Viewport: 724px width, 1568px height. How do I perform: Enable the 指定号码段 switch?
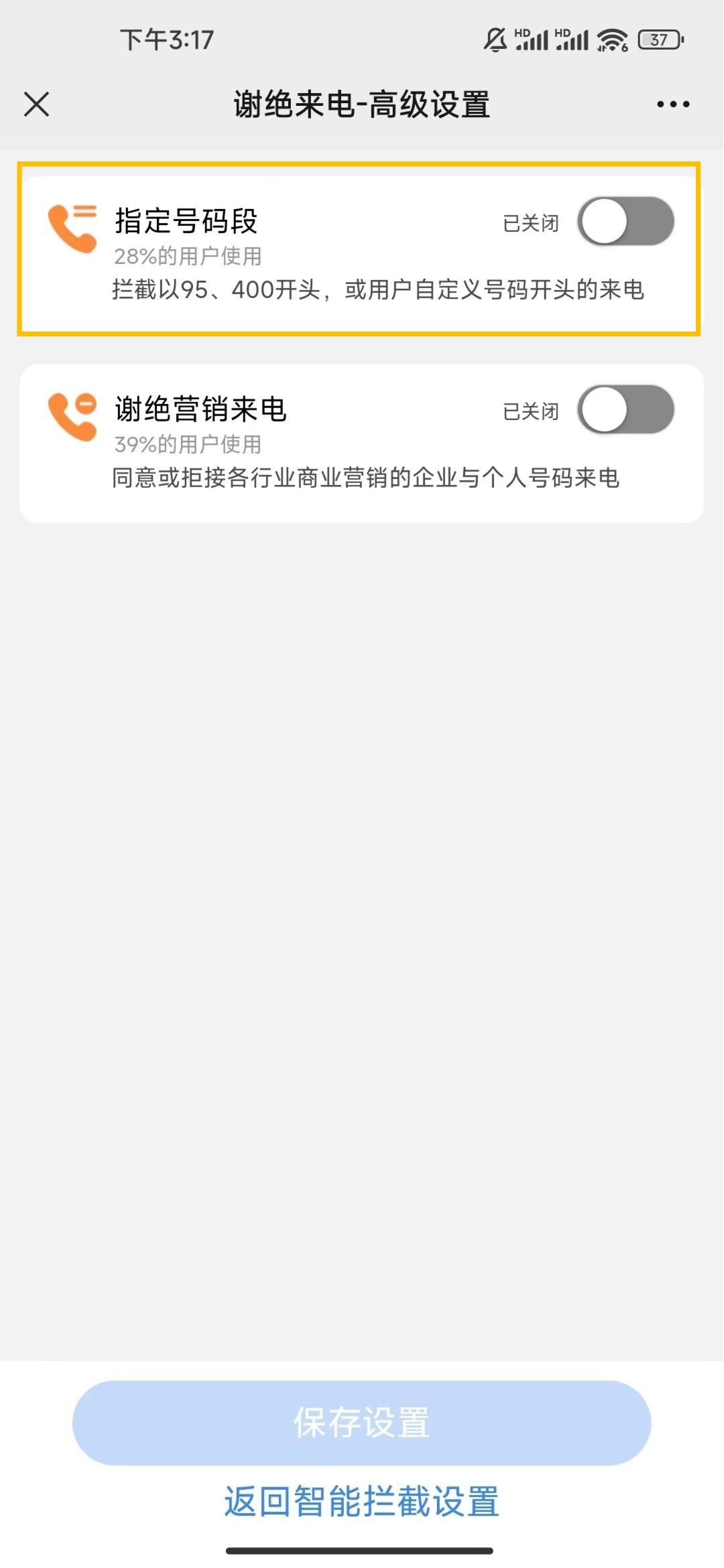[625, 222]
